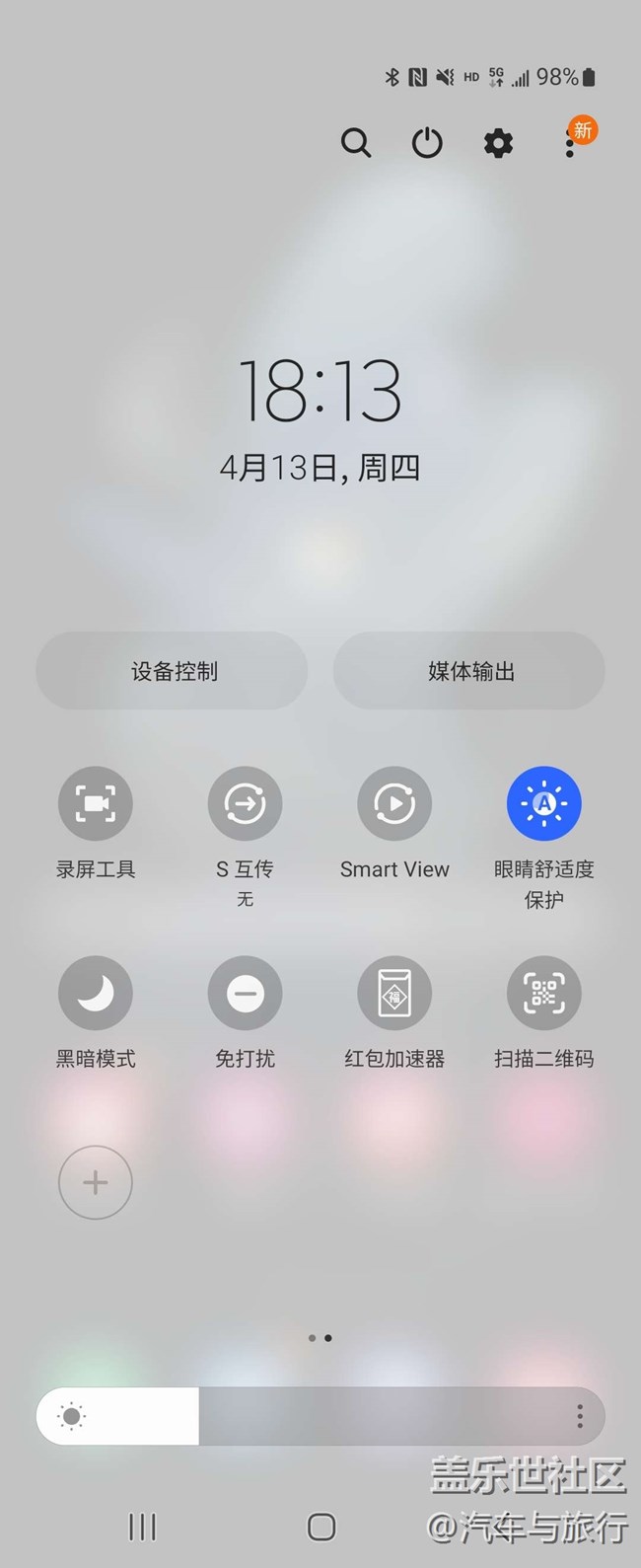Open brightness slider options
Screen dimensions: 641x1568
pos(580,1417)
